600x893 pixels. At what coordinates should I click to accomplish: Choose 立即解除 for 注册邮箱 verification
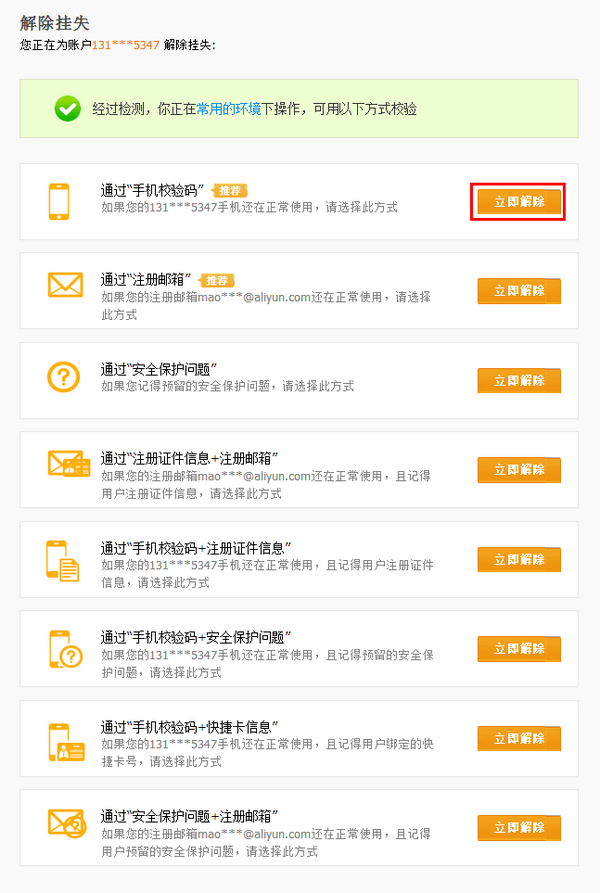click(519, 291)
